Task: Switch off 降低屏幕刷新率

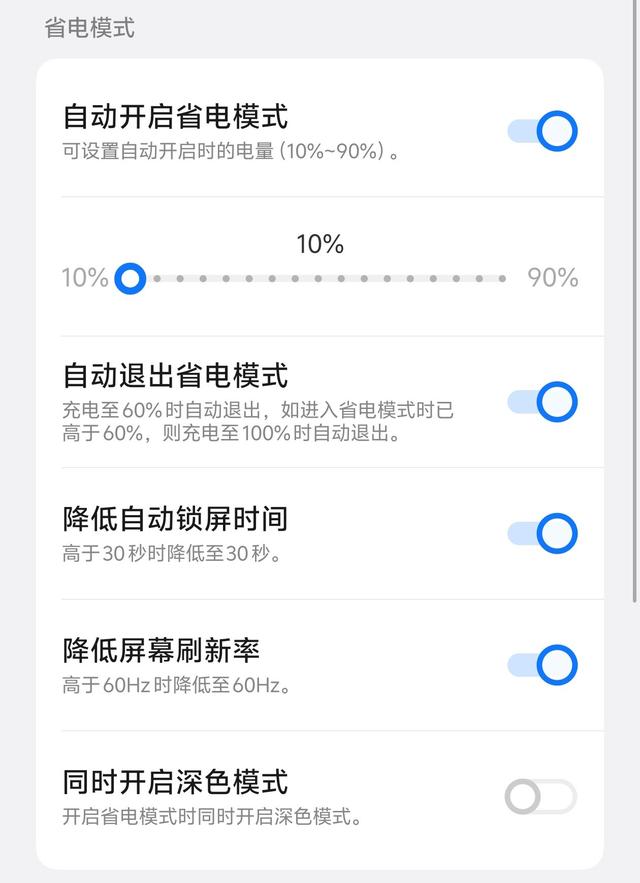Action: point(542,665)
